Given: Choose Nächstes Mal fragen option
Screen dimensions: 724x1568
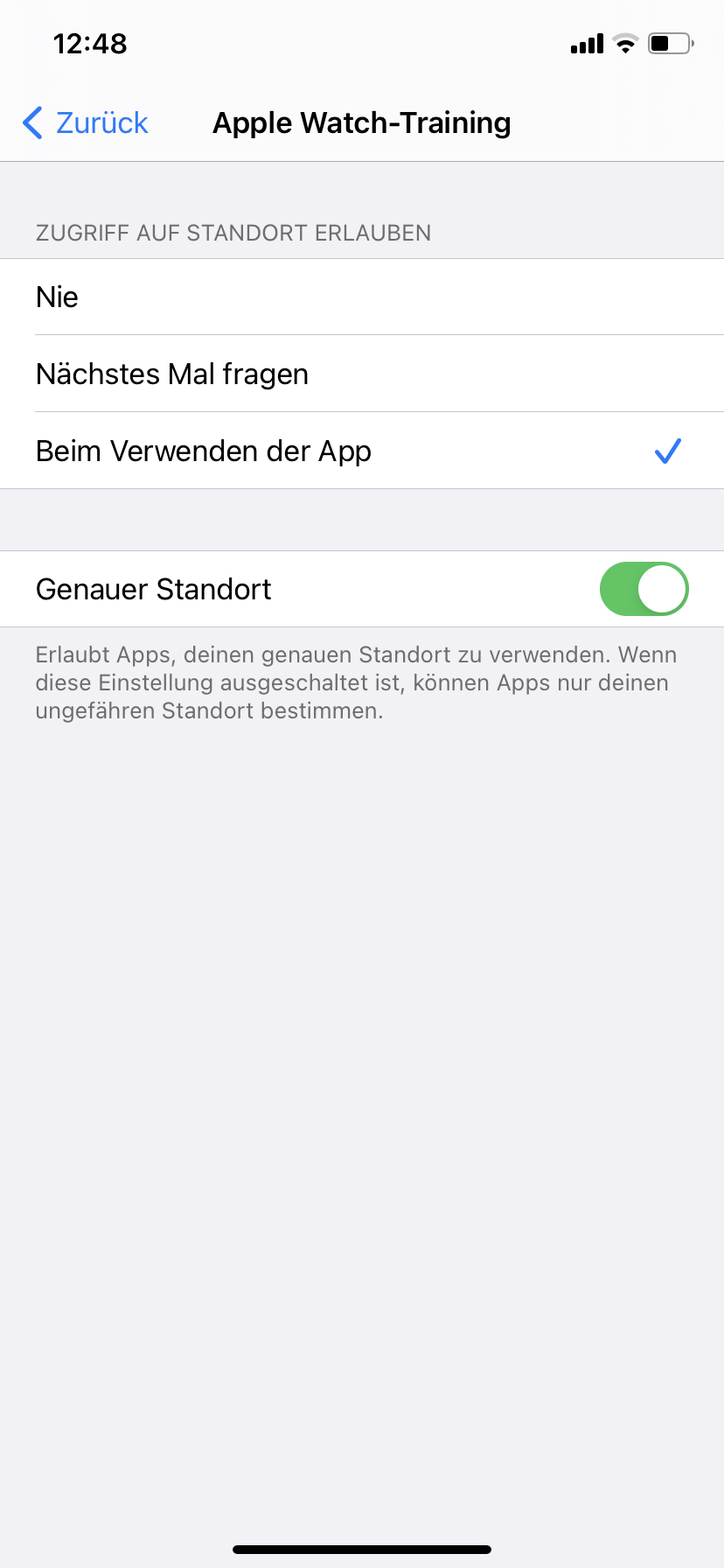Looking at the screenshot, I should point(362,374).
